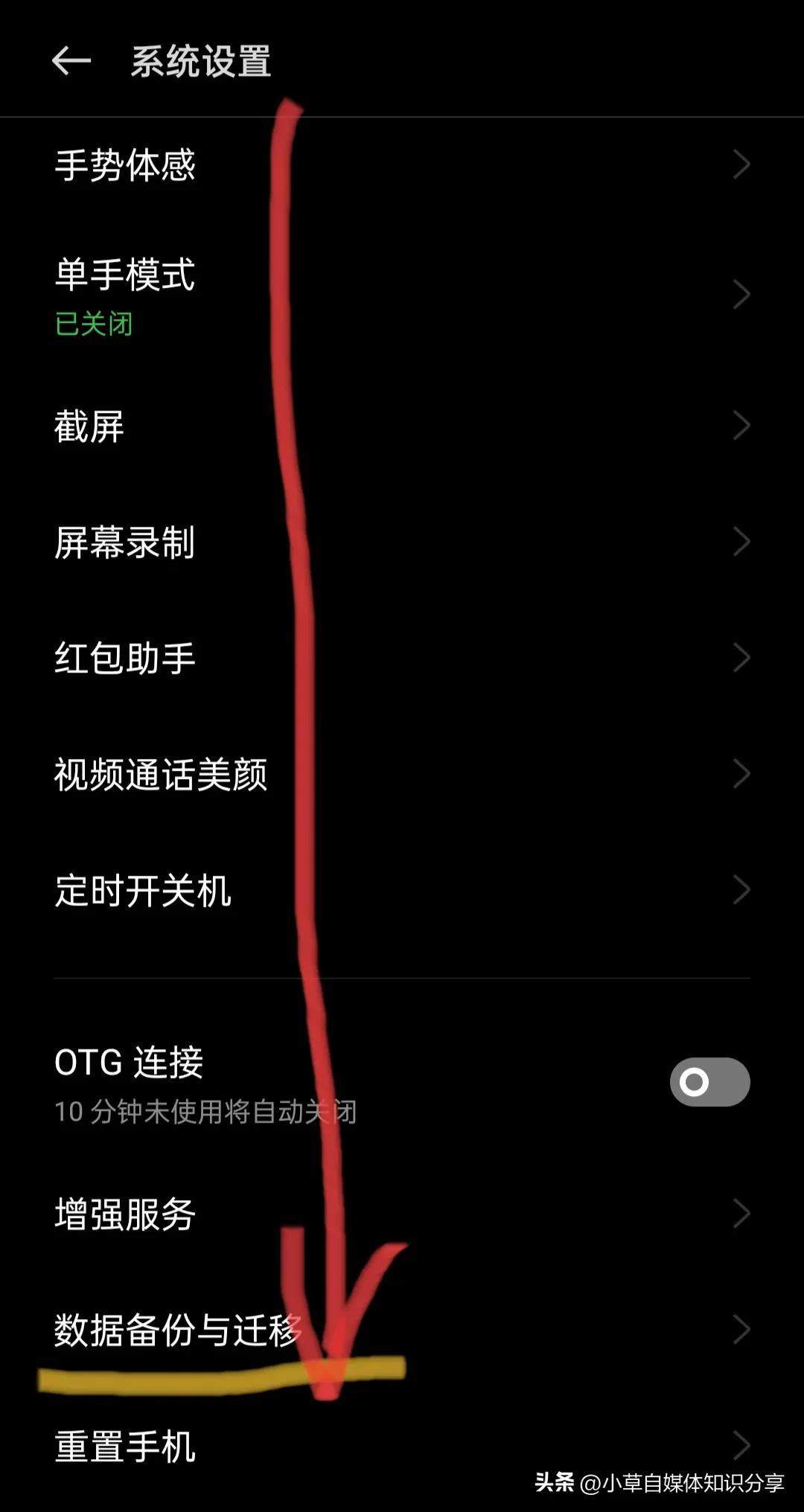Go back from 系统设置
Screen dimensions: 804x1512
(x=71, y=60)
